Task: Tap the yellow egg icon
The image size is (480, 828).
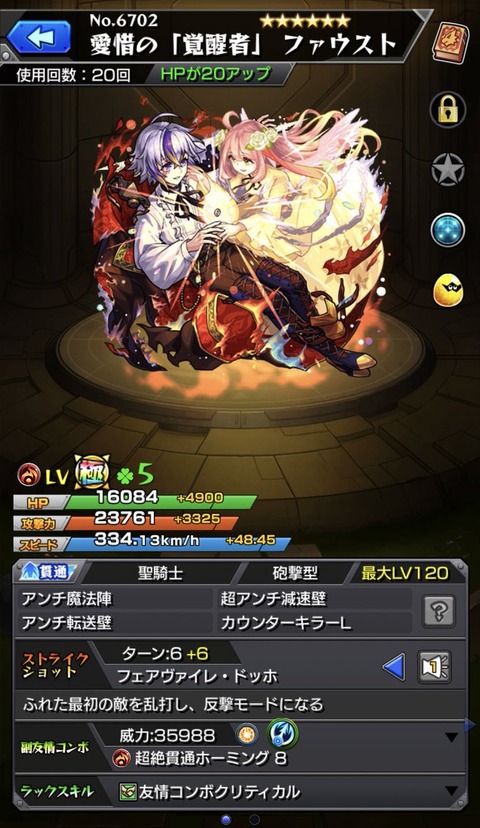Action: tap(448, 290)
